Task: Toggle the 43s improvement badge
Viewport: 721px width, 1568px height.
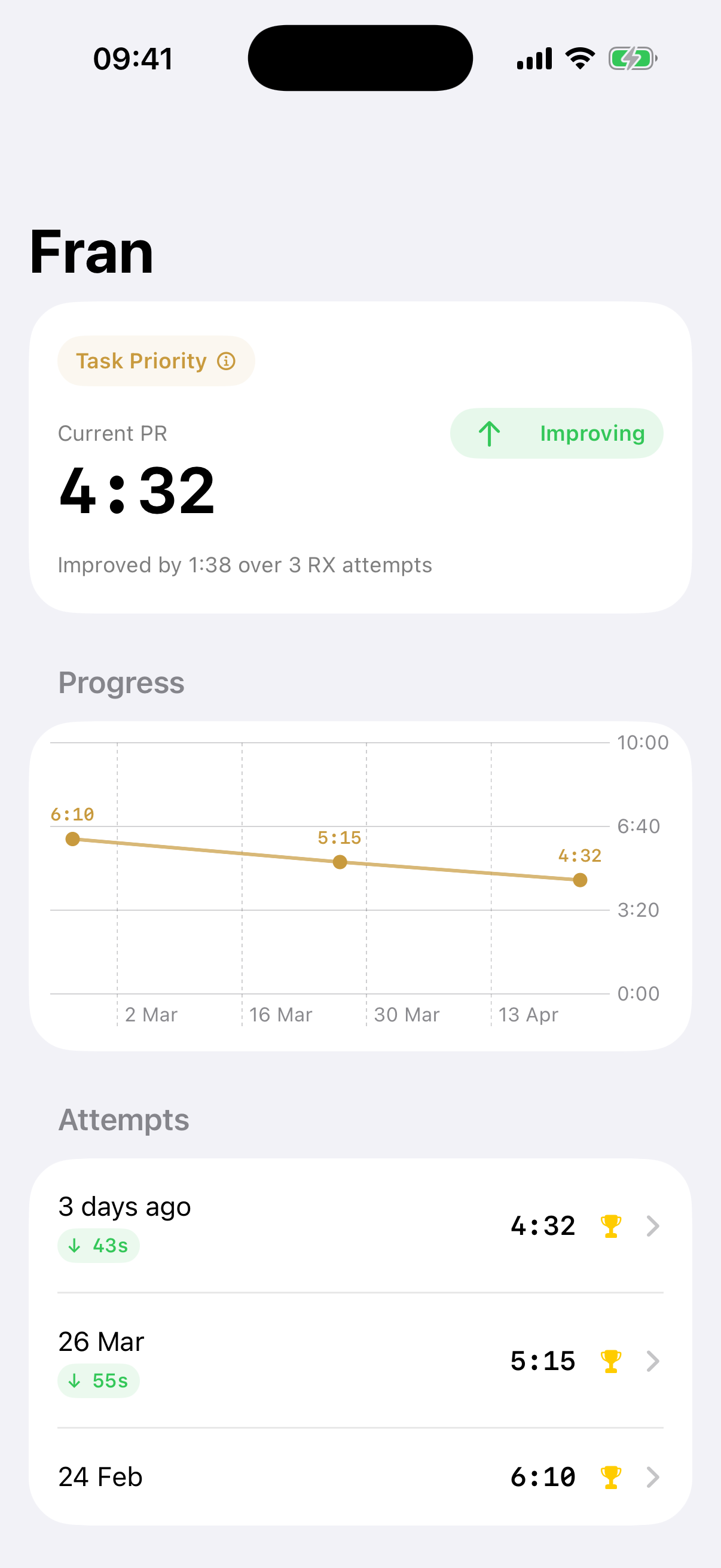Action: tap(98, 1246)
